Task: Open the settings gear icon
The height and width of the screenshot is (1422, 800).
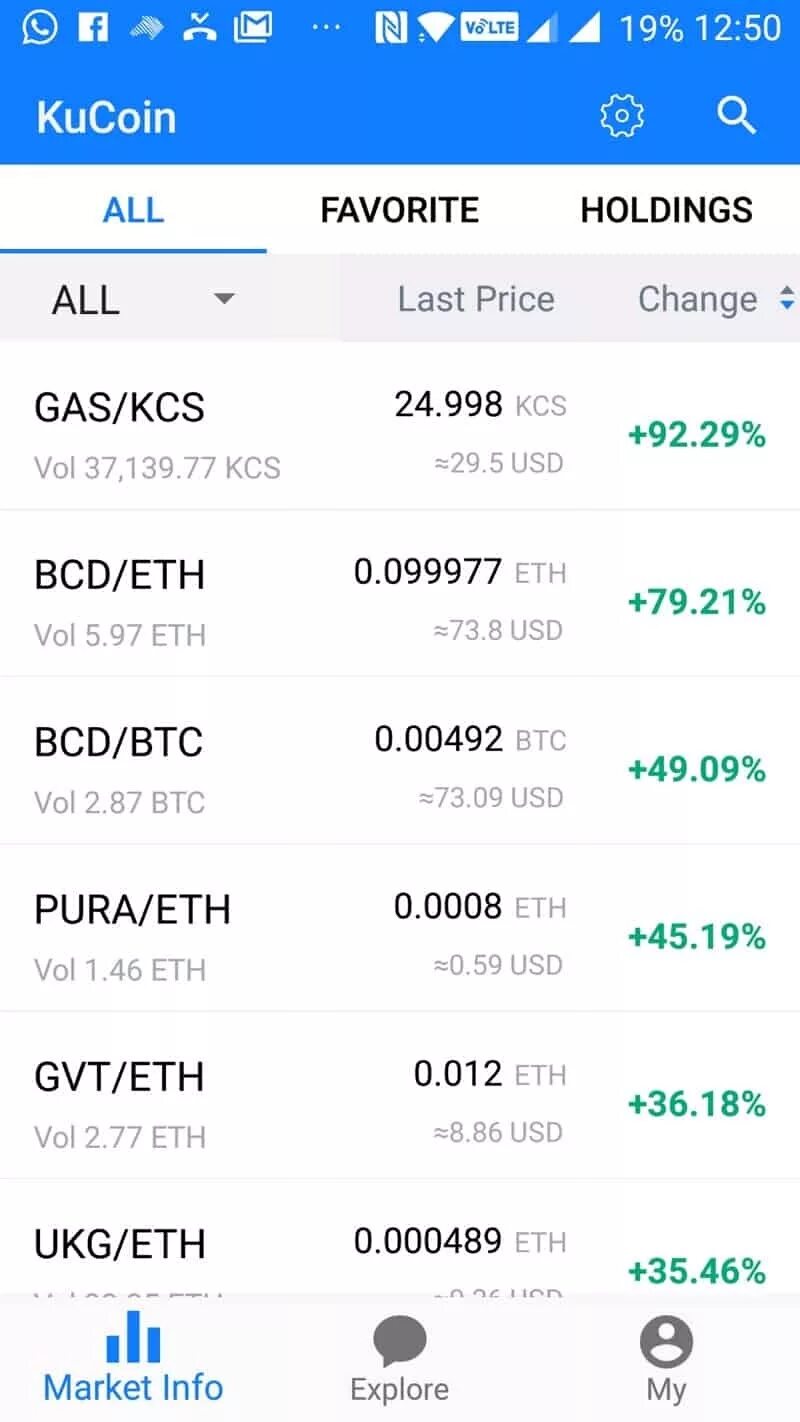Action: pyautogui.click(x=622, y=117)
